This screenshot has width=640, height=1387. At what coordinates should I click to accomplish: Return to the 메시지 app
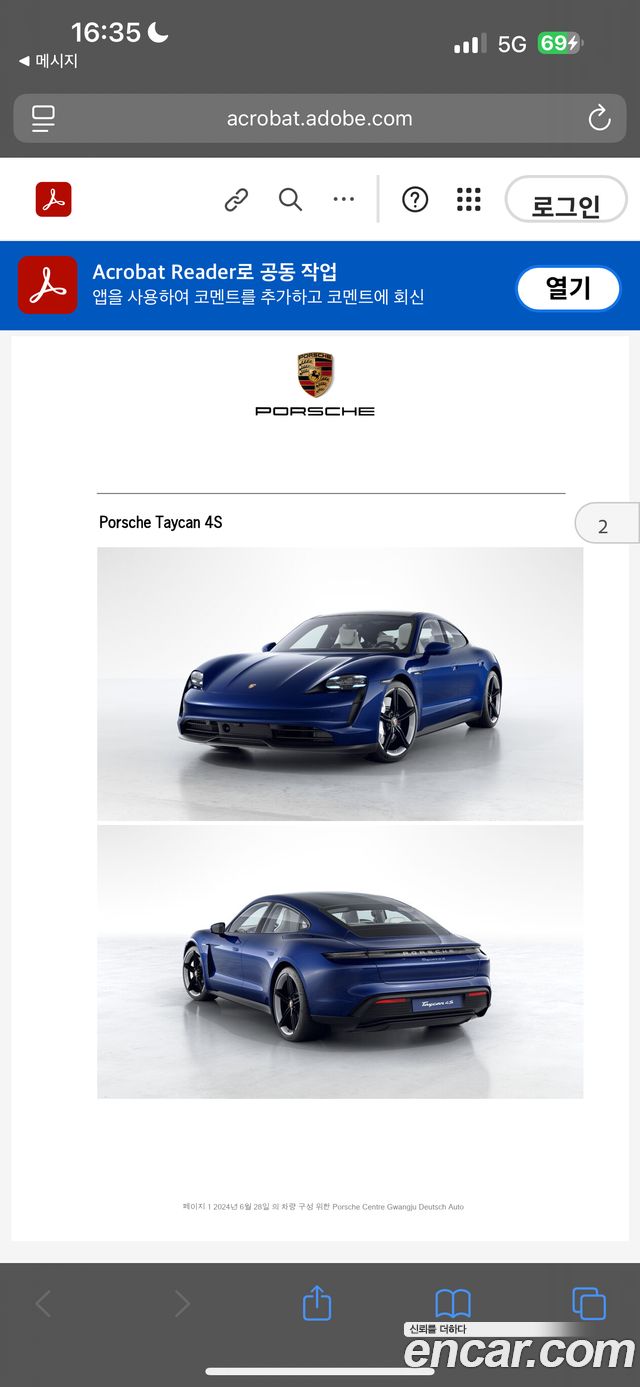(48, 61)
